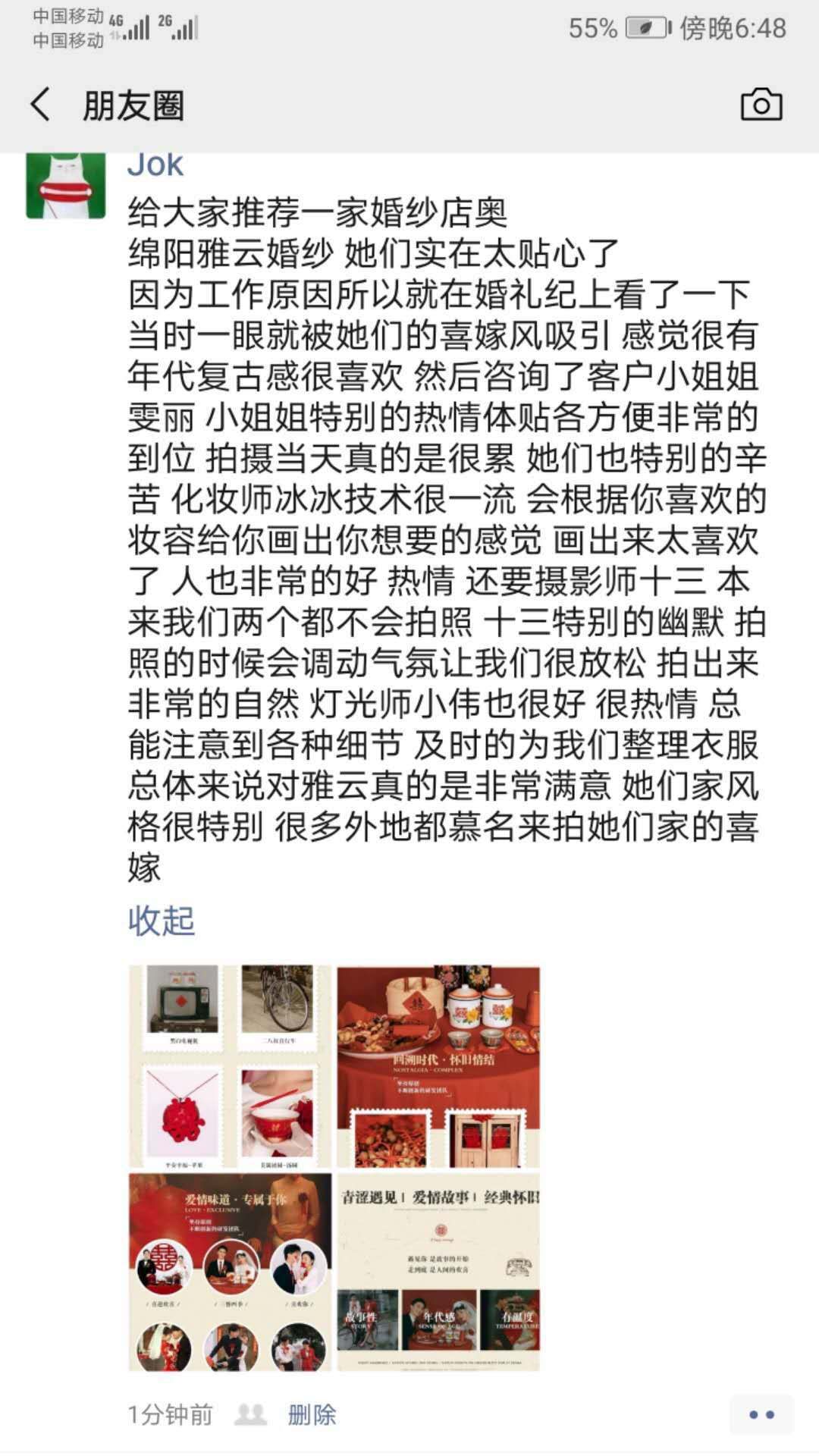This screenshot has width=819, height=1456.
Task: Open the like and comment menu dots
Action: click(761, 1414)
